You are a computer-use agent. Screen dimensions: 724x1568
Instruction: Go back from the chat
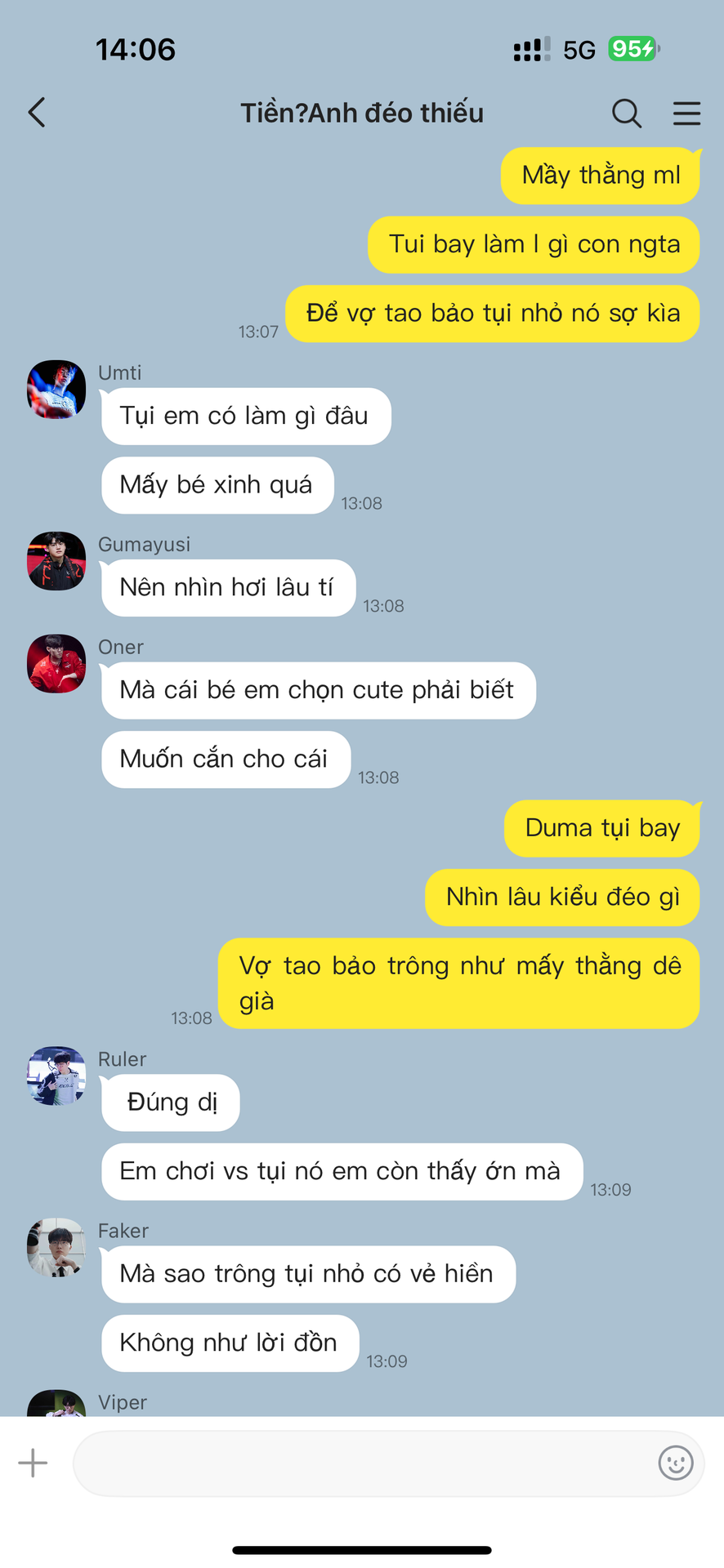click(x=37, y=113)
